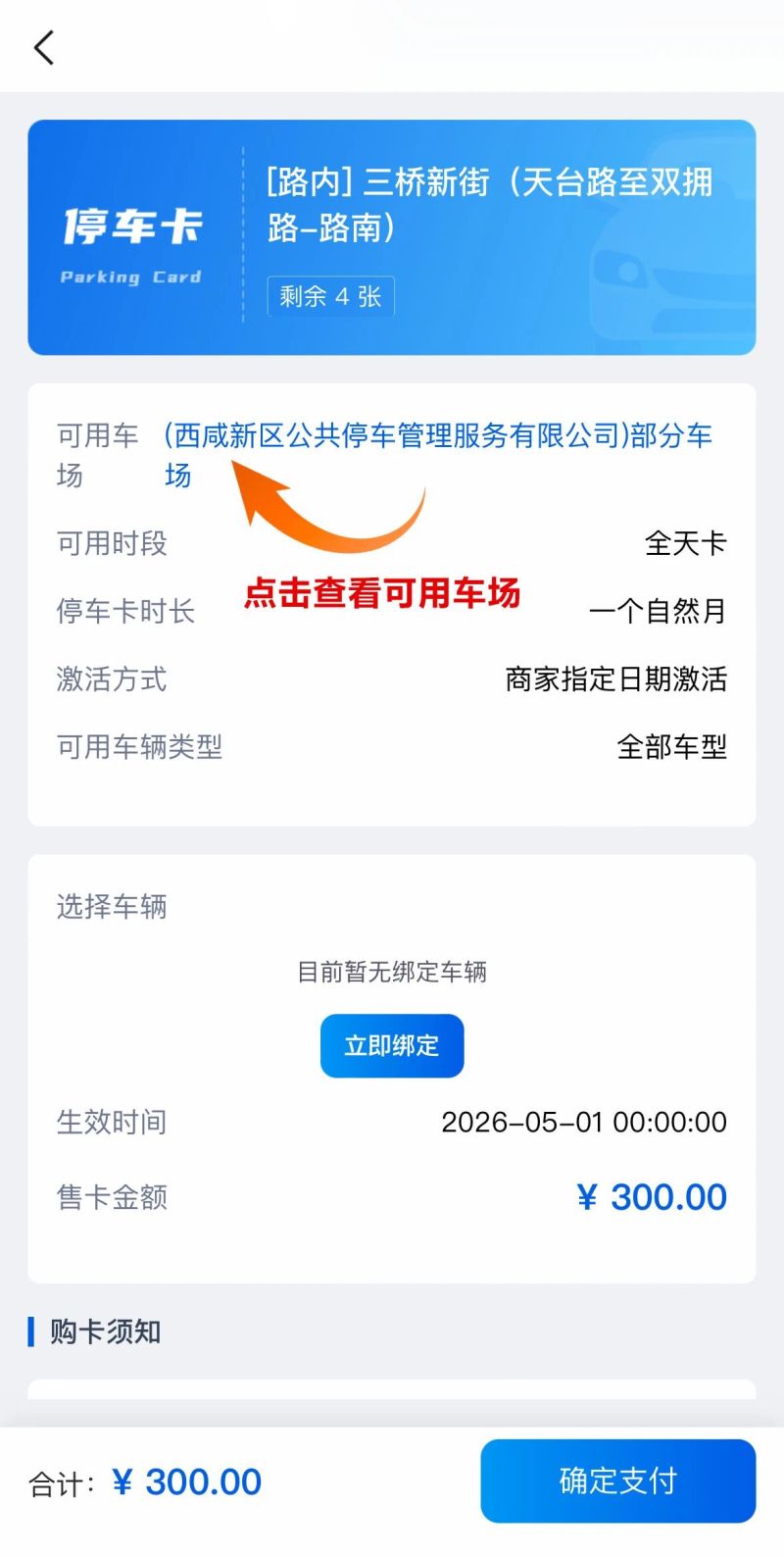Go back using the top-left arrow
Screen dimensions: 784x1557
(x=44, y=47)
